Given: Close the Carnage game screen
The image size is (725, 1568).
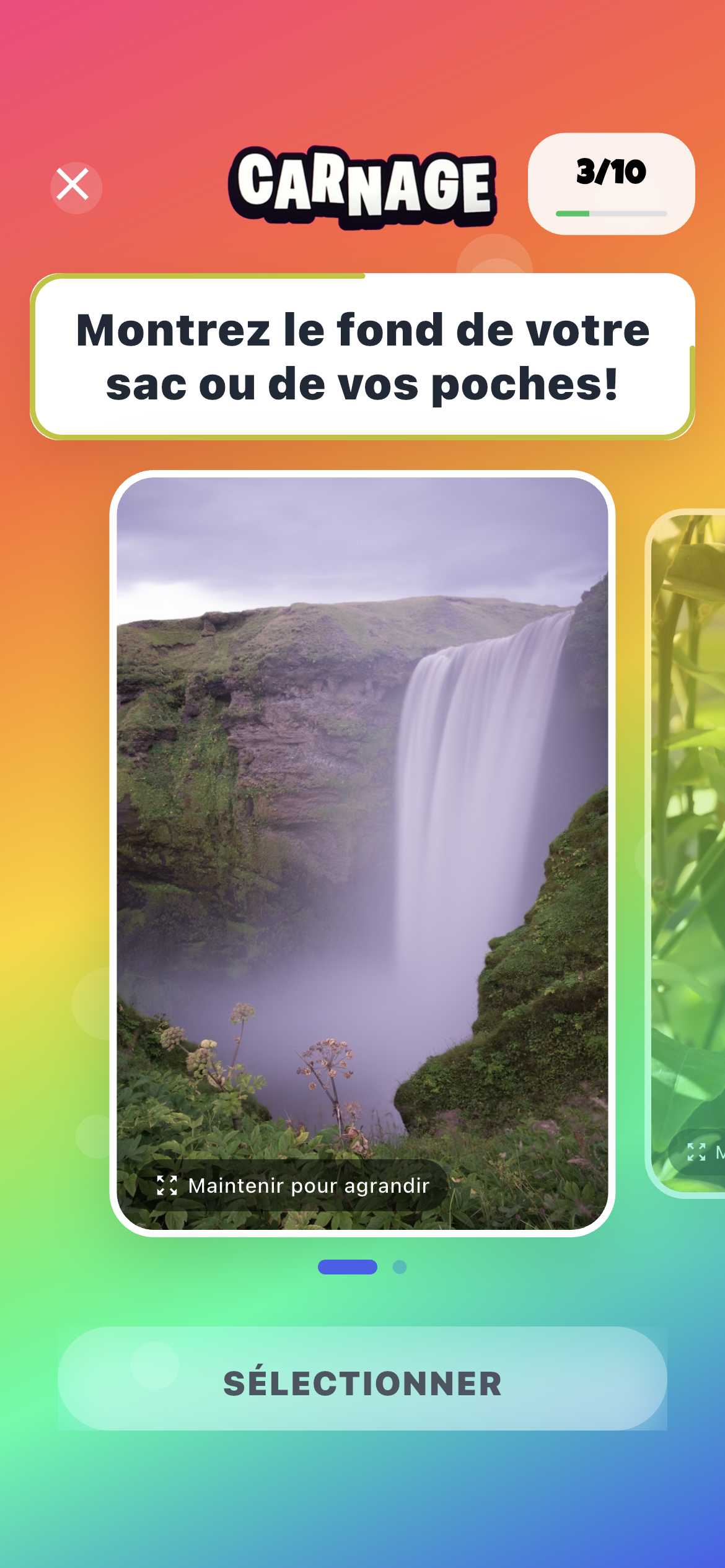Looking at the screenshot, I should [x=74, y=186].
